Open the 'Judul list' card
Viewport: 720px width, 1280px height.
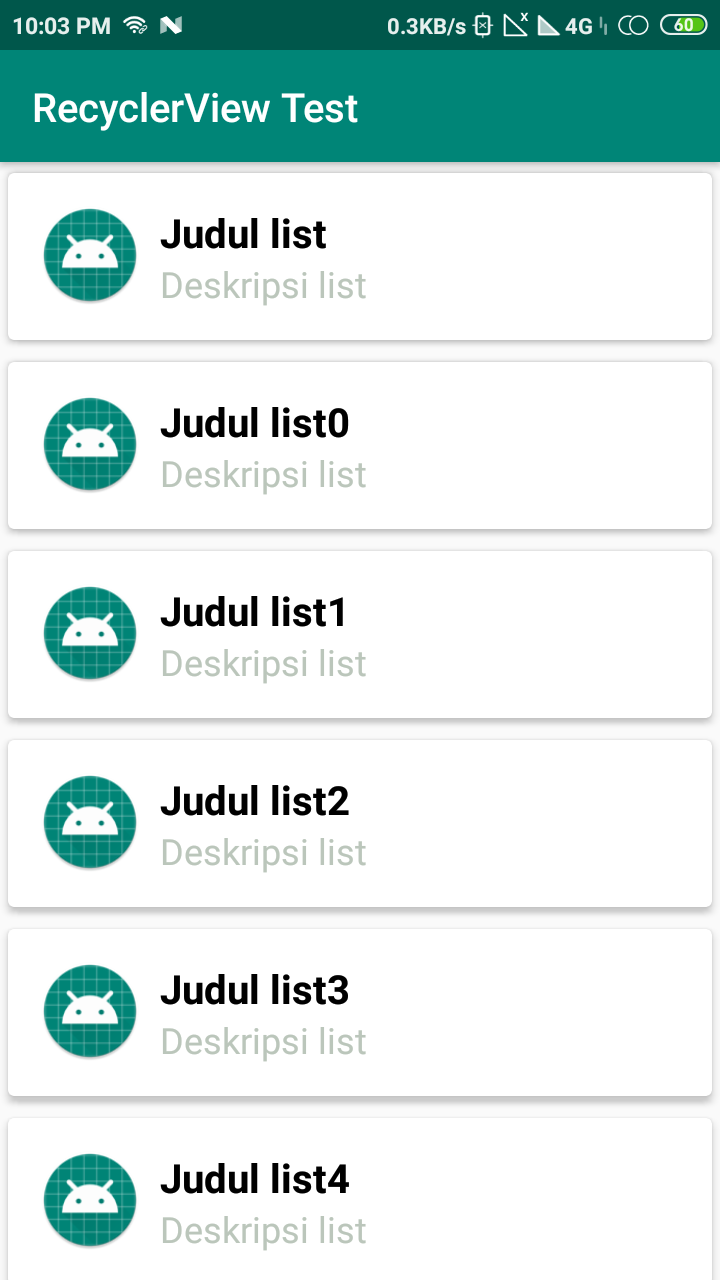click(x=360, y=257)
